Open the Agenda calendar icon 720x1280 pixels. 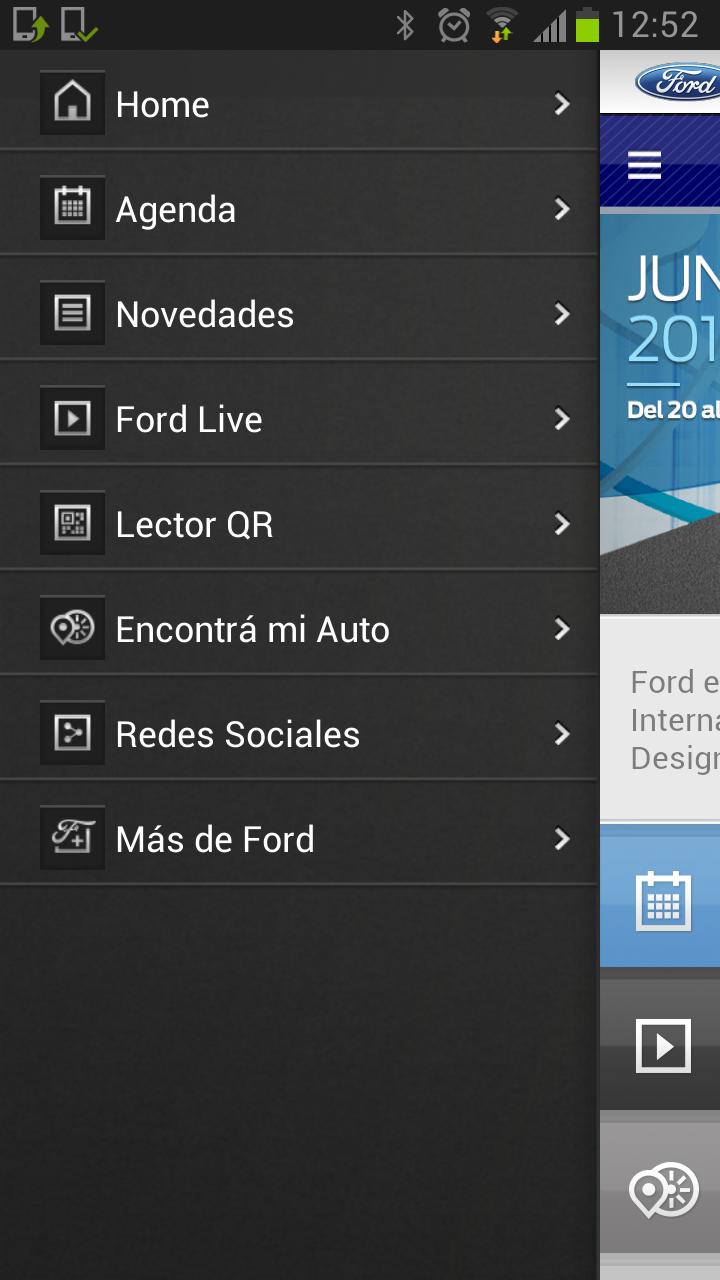71,209
